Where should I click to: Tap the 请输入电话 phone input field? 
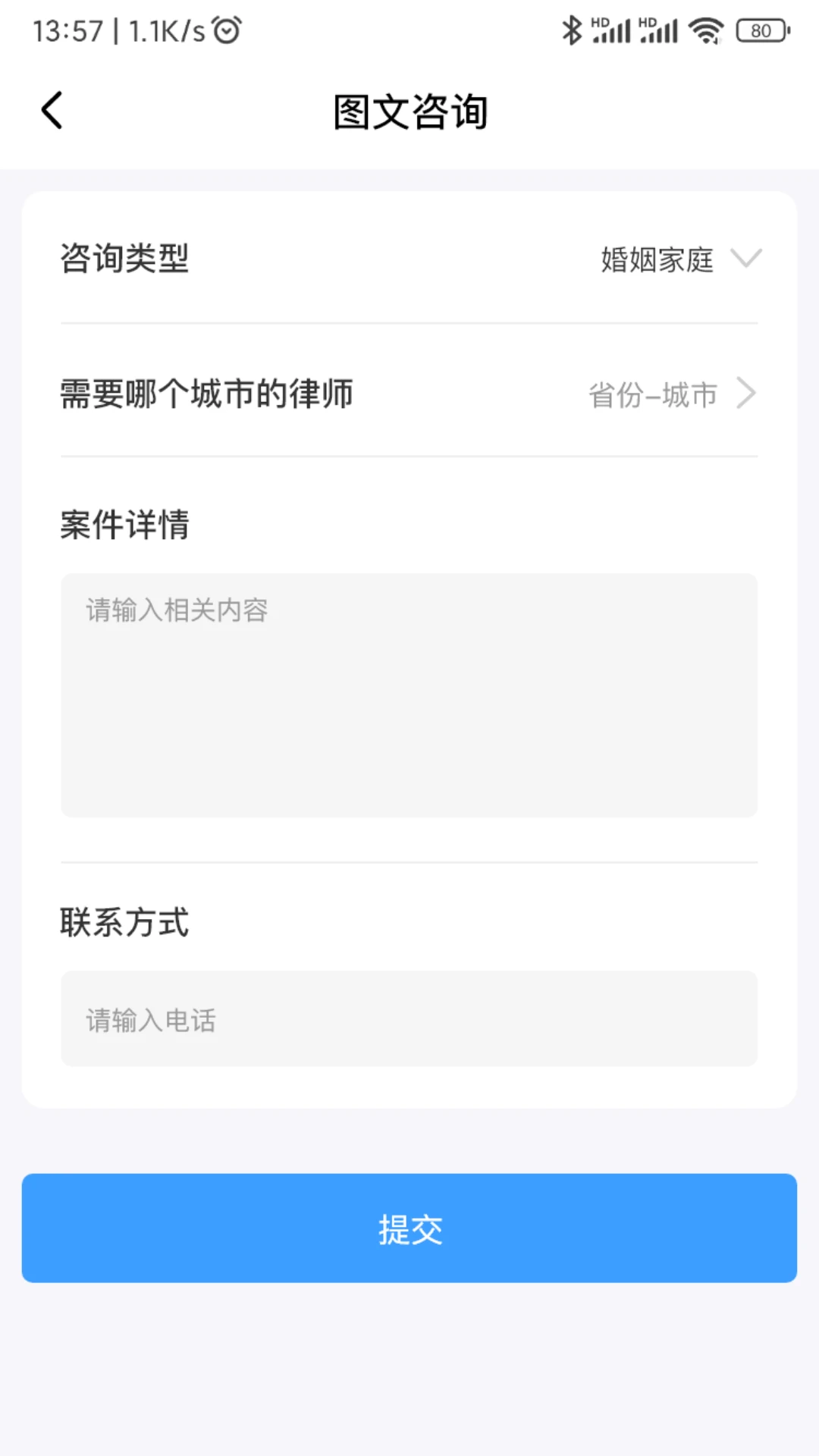[409, 1019]
